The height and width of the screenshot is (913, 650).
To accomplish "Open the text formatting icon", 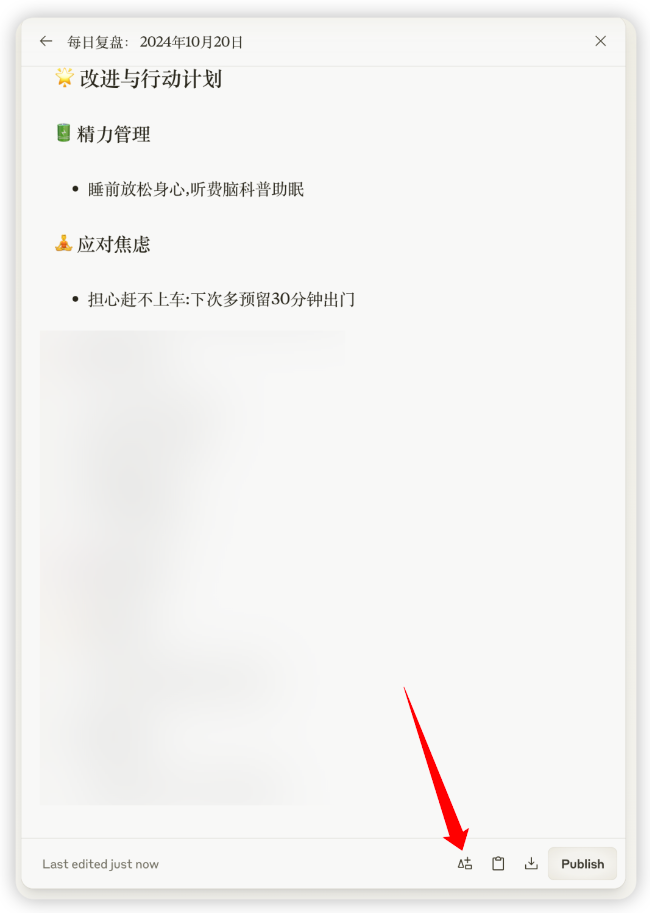I will click(x=465, y=864).
